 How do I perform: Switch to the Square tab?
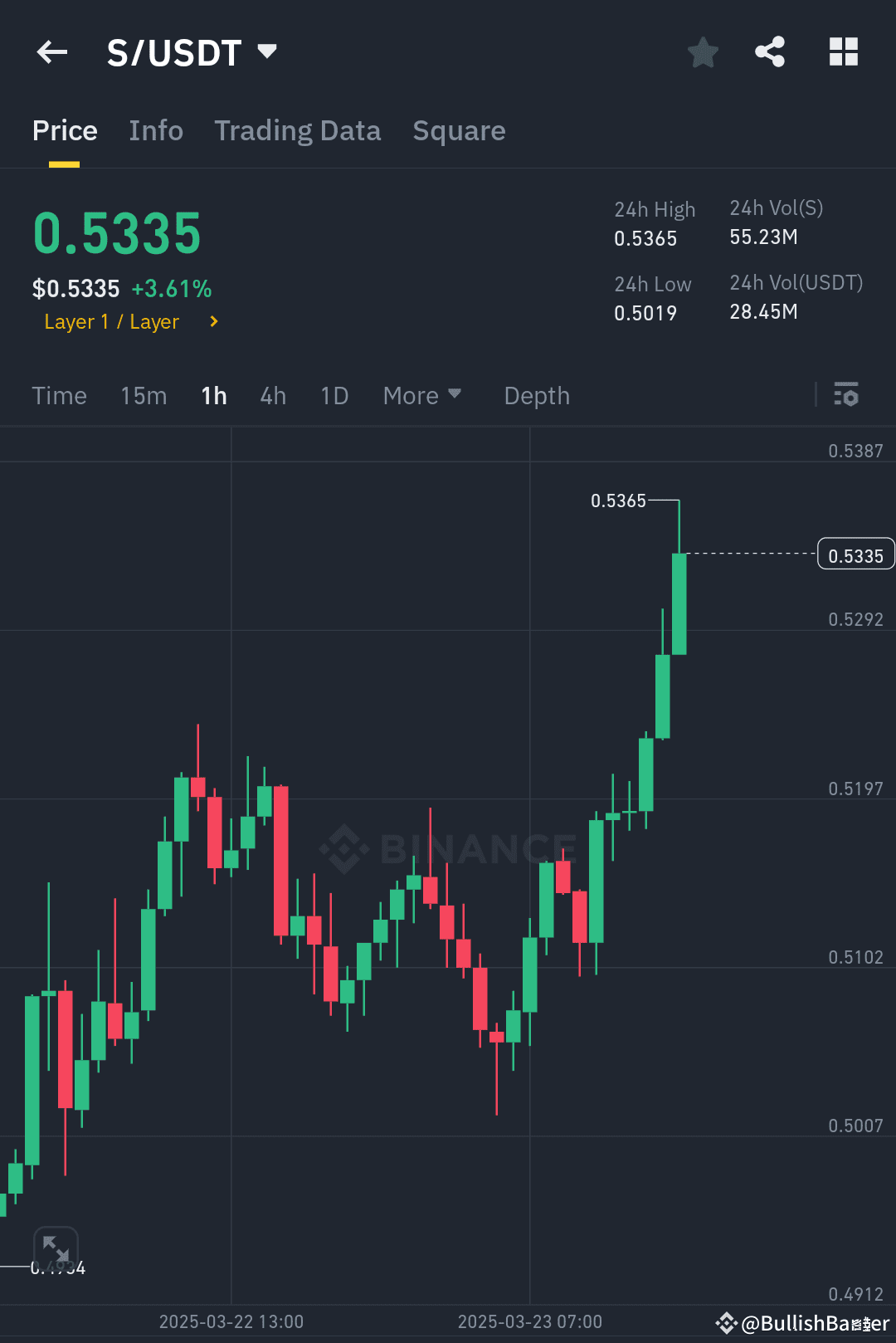click(x=459, y=130)
